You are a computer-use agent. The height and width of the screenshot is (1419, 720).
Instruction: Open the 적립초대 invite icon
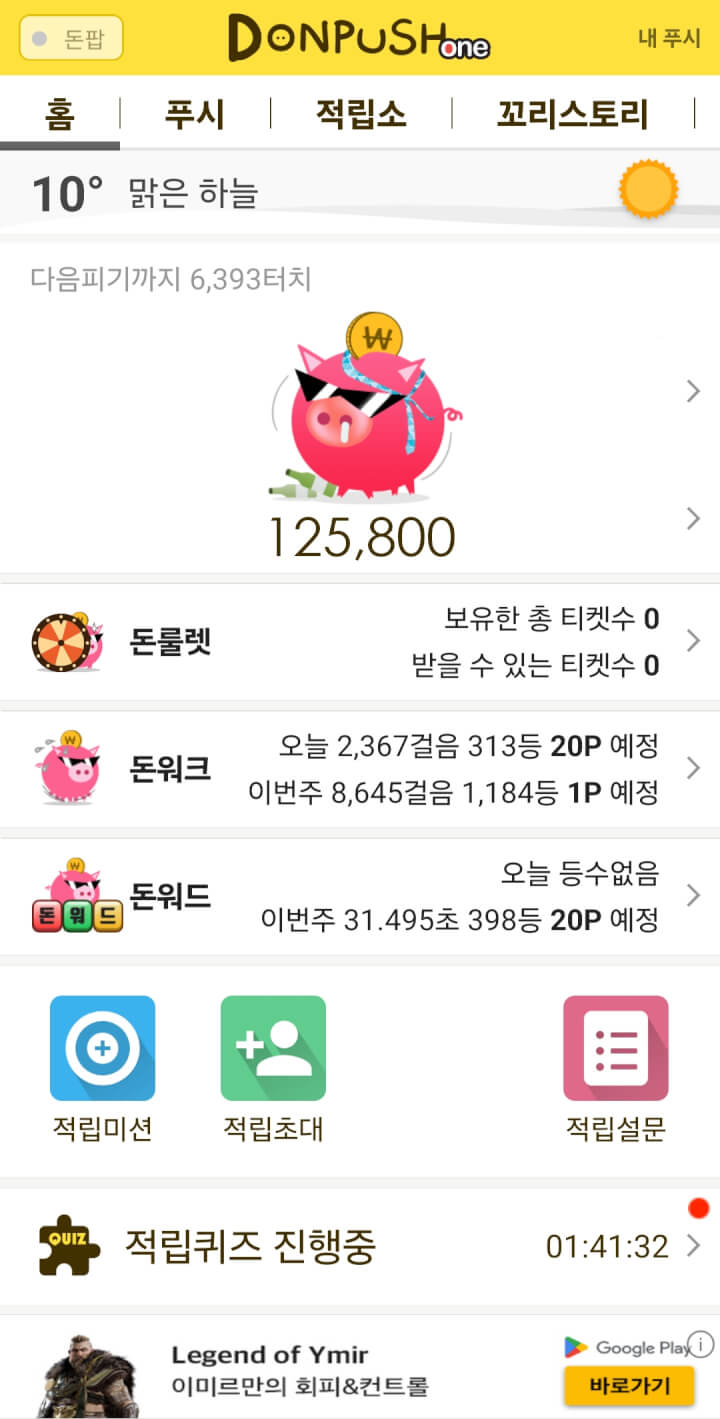273,1048
